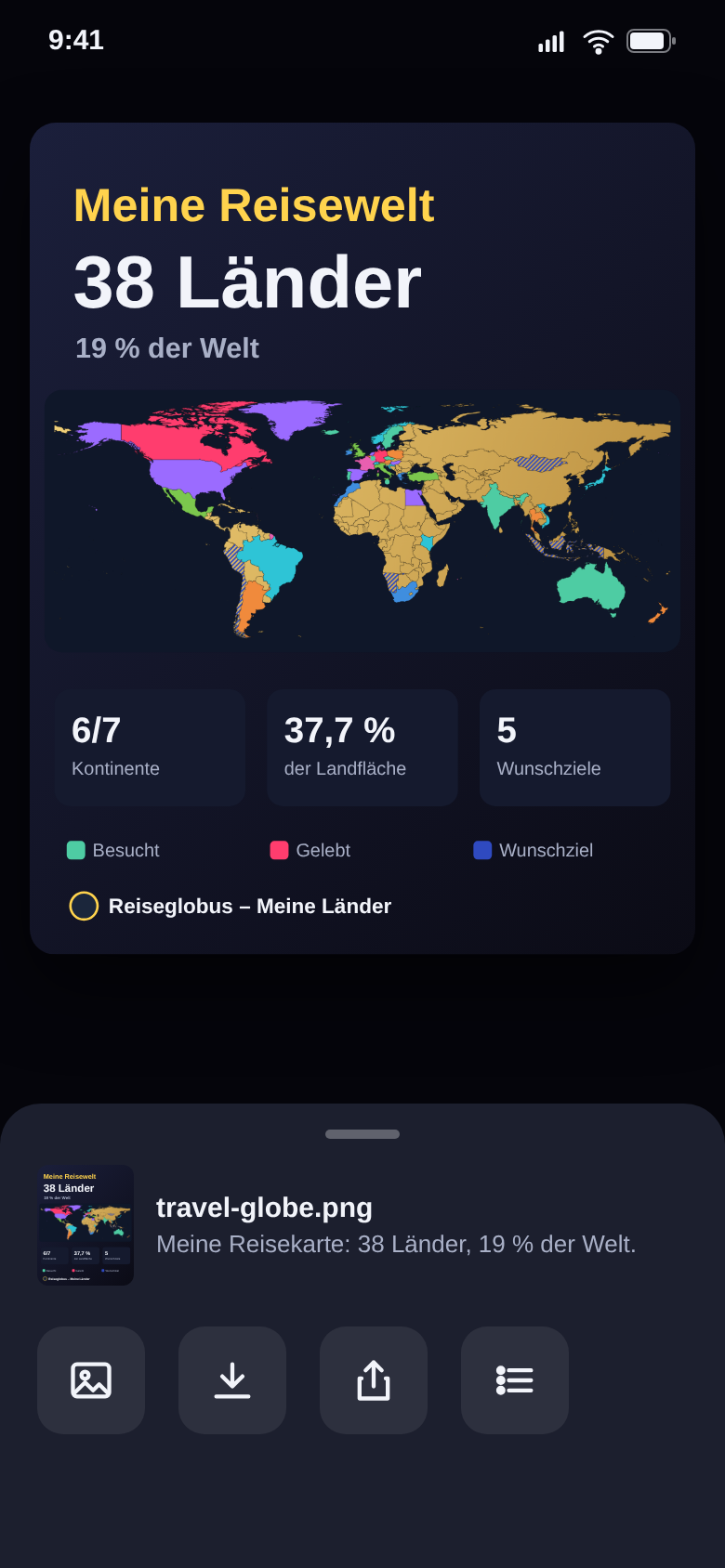Viewport: 725px width, 1568px height.
Task: Open the list options icon
Action: pyautogui.click(x=515, y=1380)
